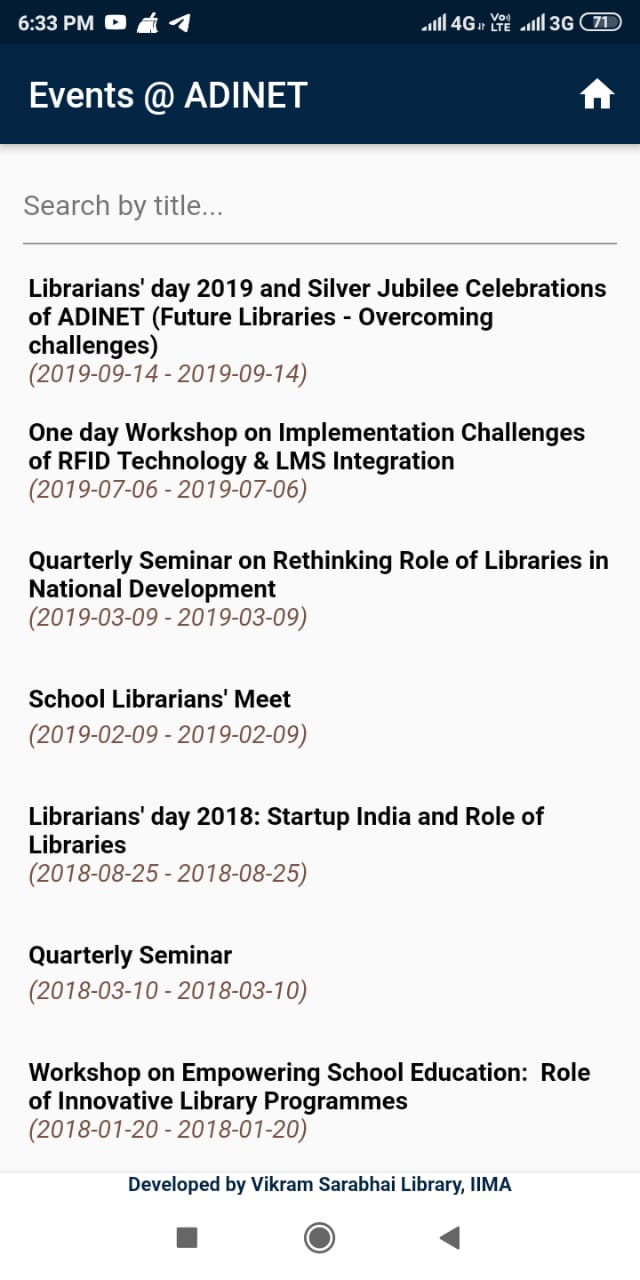The width and height of the screenshot is (640, 1280).
Task: Tap the system back button
Action: [x=450, y=1238]
